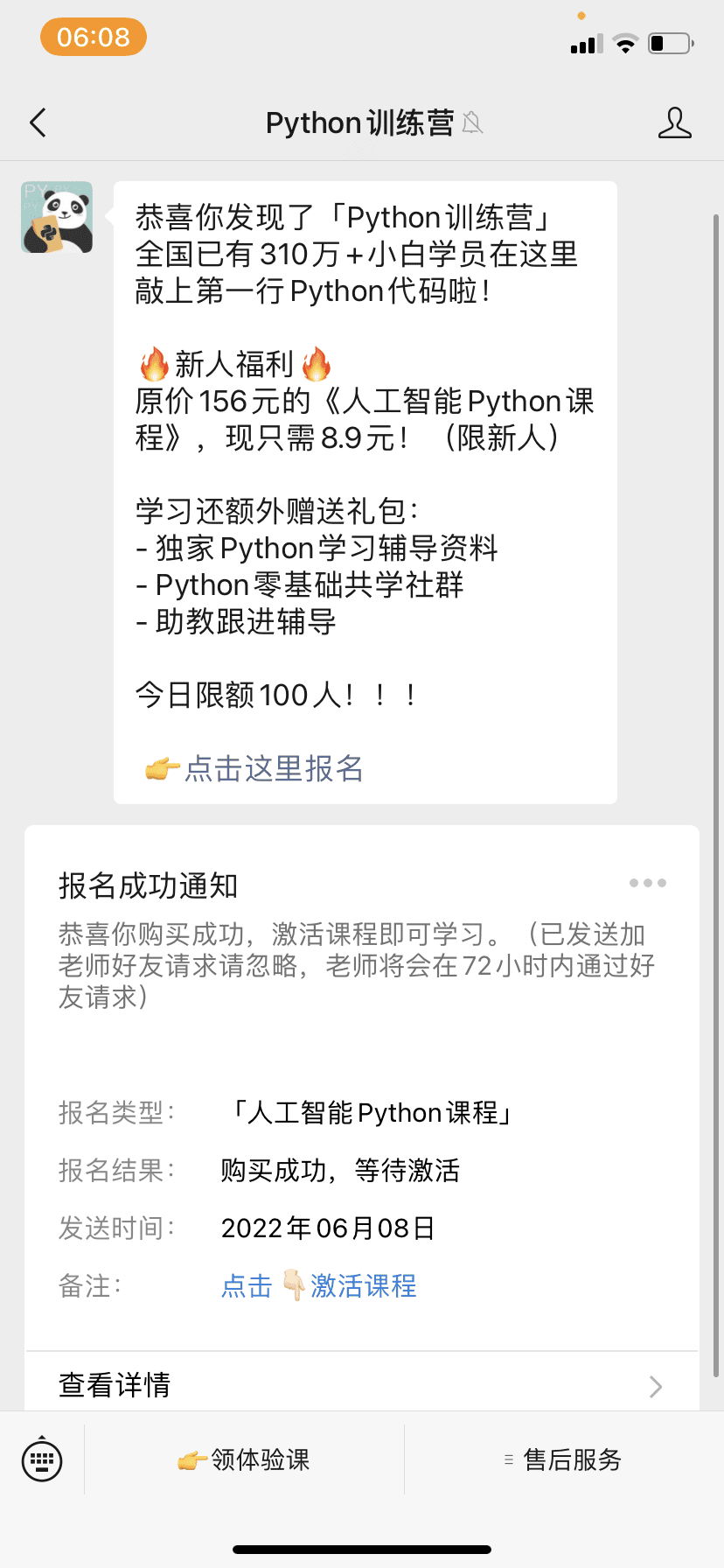Tap the 点击这里报名 link
Viewport: 724px width, 1568px height.
click(272, 768)
